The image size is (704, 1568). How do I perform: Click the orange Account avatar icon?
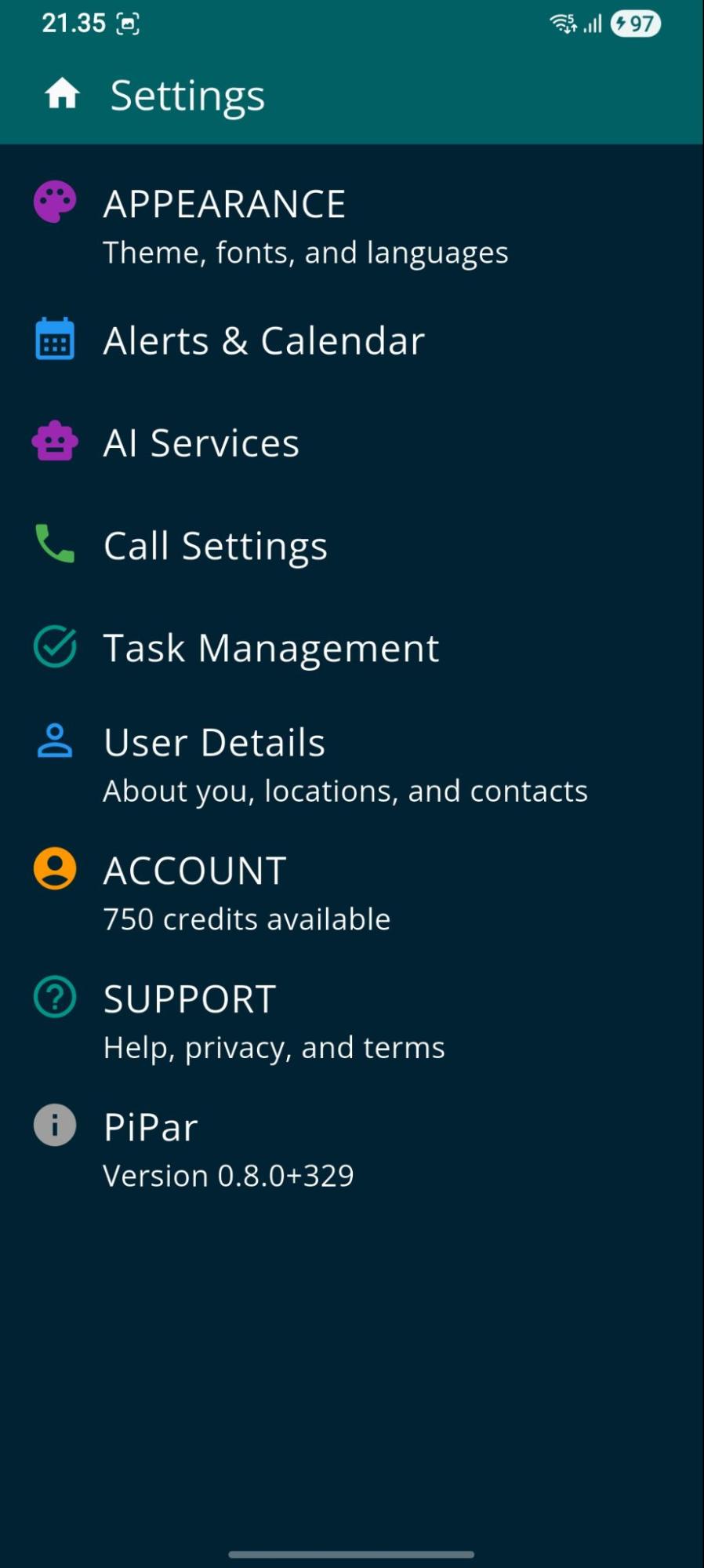pyautogui.click(x=54, y=868)
